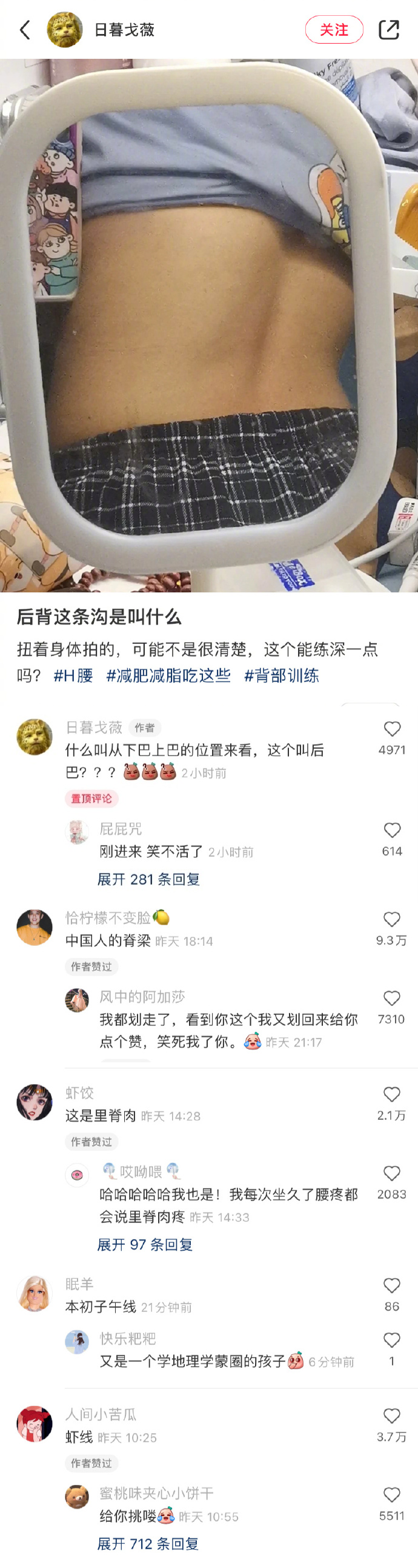Open the #背部训练 hashtag
The width and height of the screenshot is (418, 1568).
point(281,675)
